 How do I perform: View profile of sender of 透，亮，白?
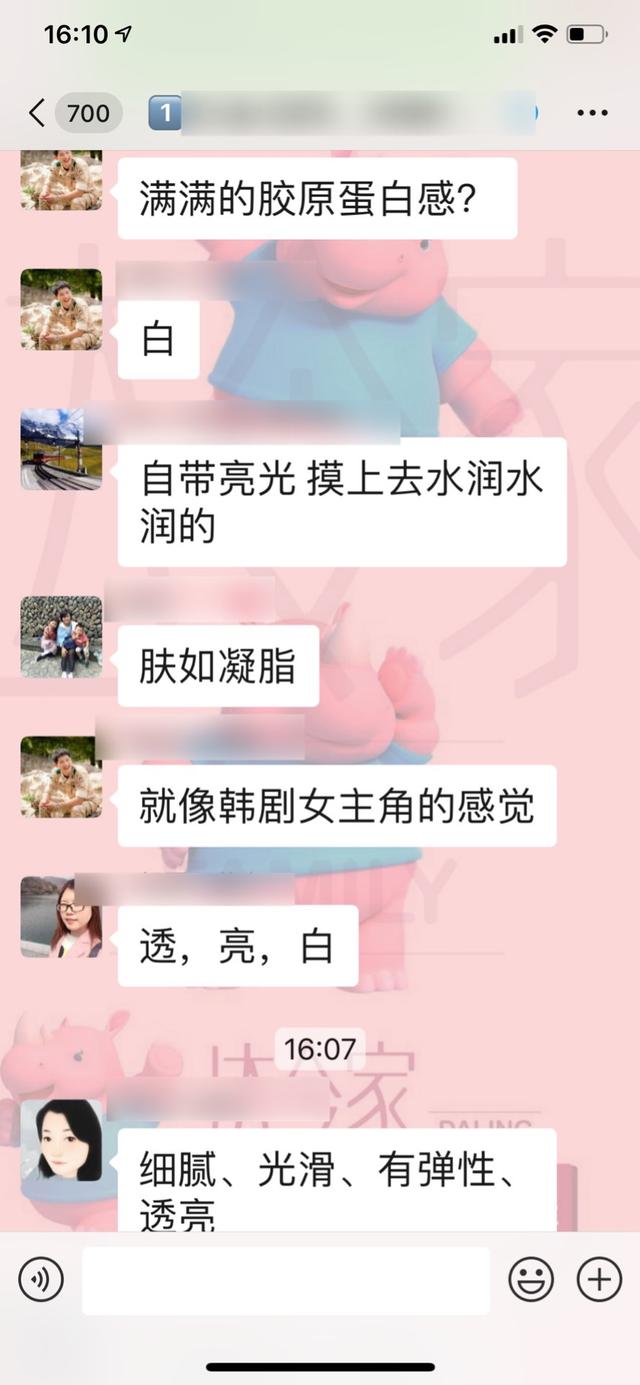click(61, 917)
